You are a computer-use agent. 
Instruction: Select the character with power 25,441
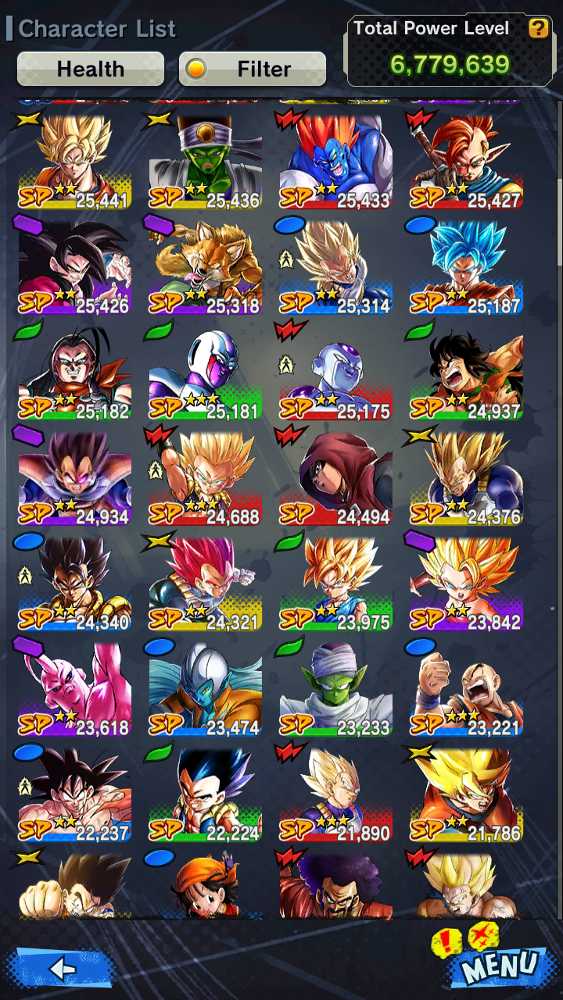click(75, 162)
